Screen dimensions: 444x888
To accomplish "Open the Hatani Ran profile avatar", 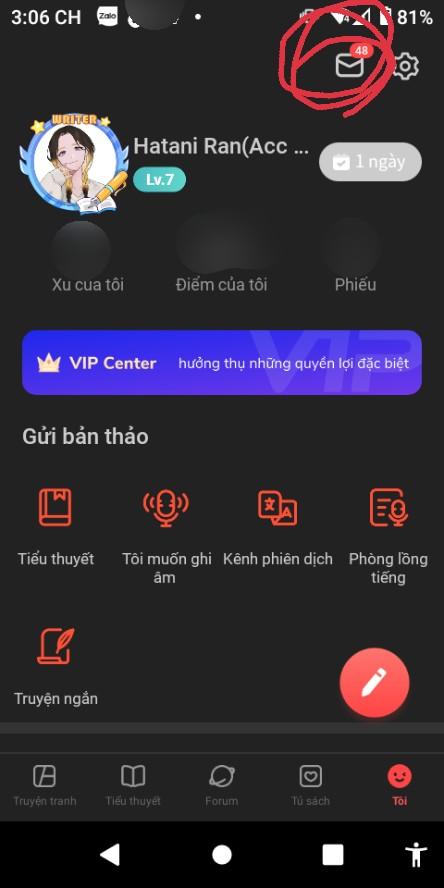I will tap(74, 163).
